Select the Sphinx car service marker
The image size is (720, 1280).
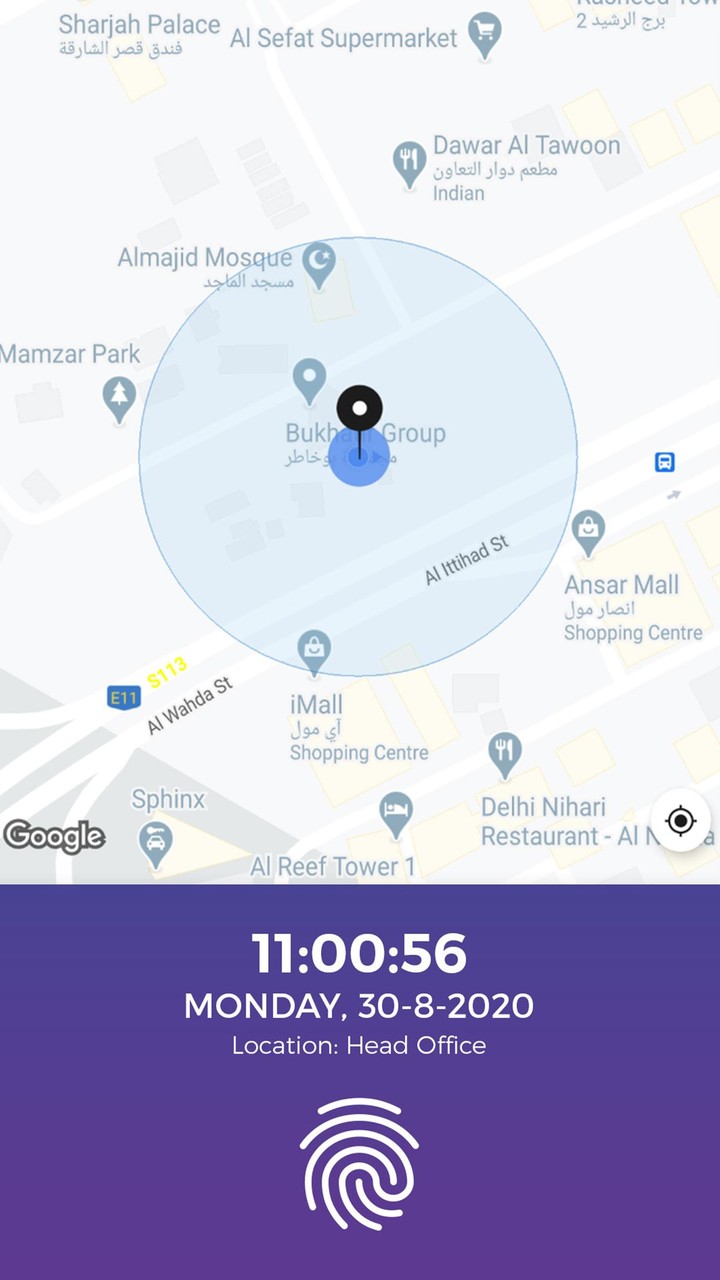point(155,843)
